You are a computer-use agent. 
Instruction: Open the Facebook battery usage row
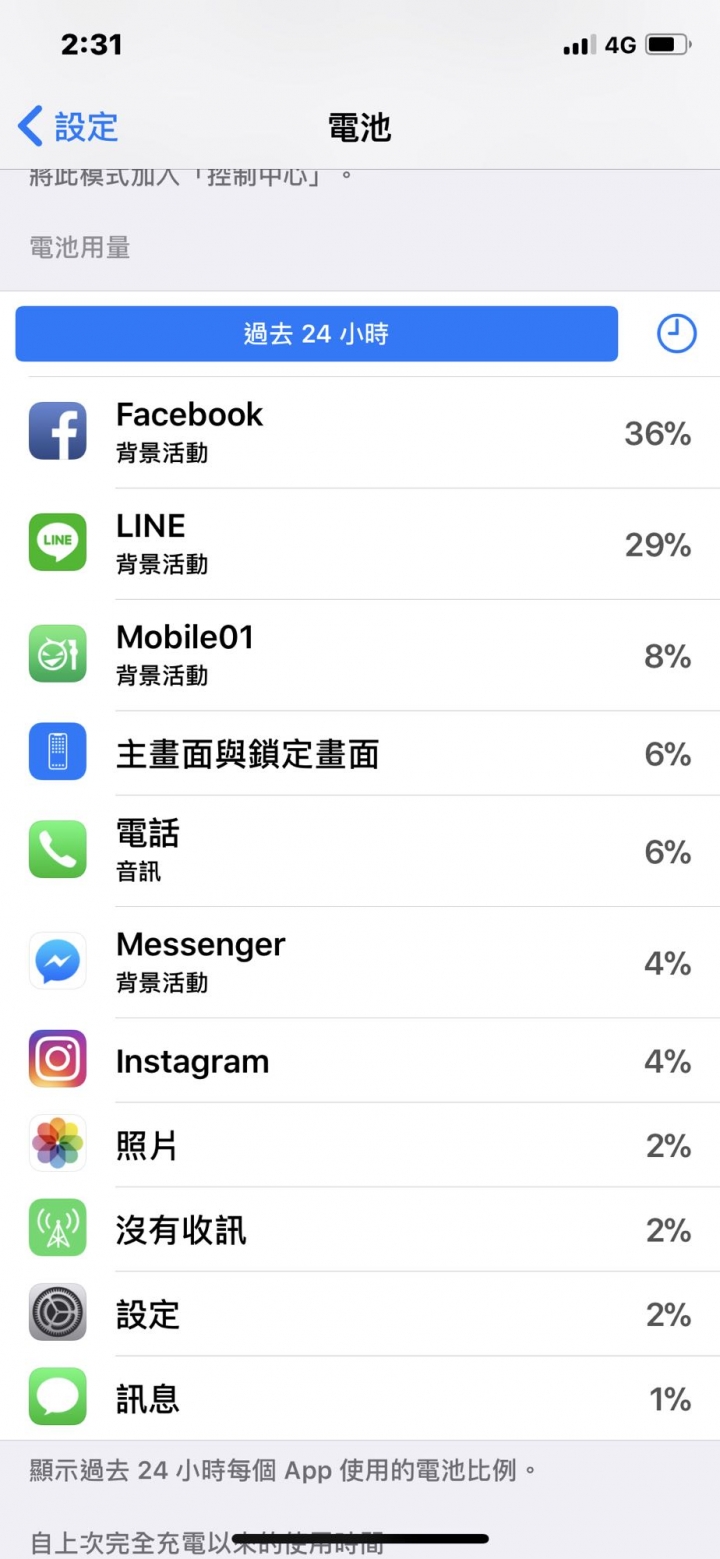pos(360,433)
